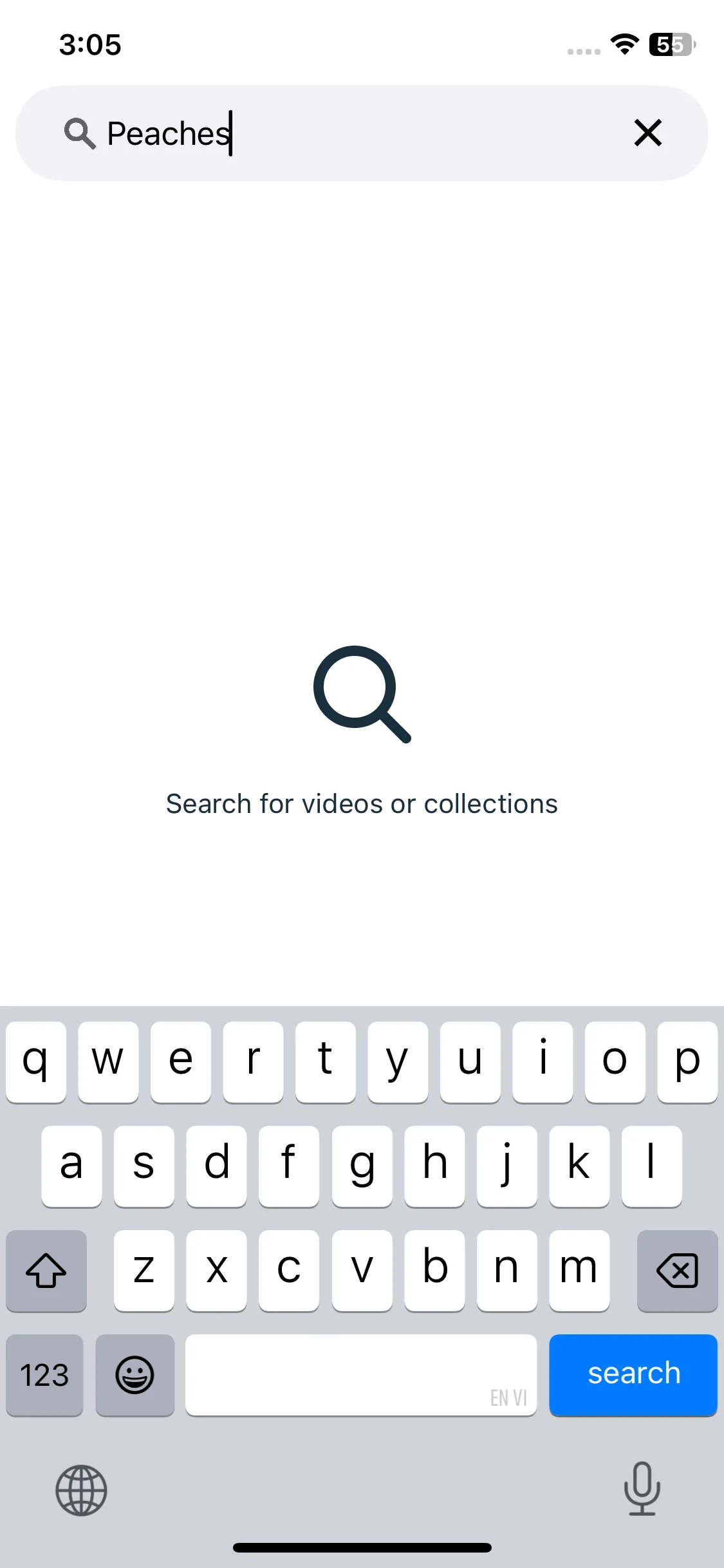Start voice dictation with the microphone

[642, 1489]
